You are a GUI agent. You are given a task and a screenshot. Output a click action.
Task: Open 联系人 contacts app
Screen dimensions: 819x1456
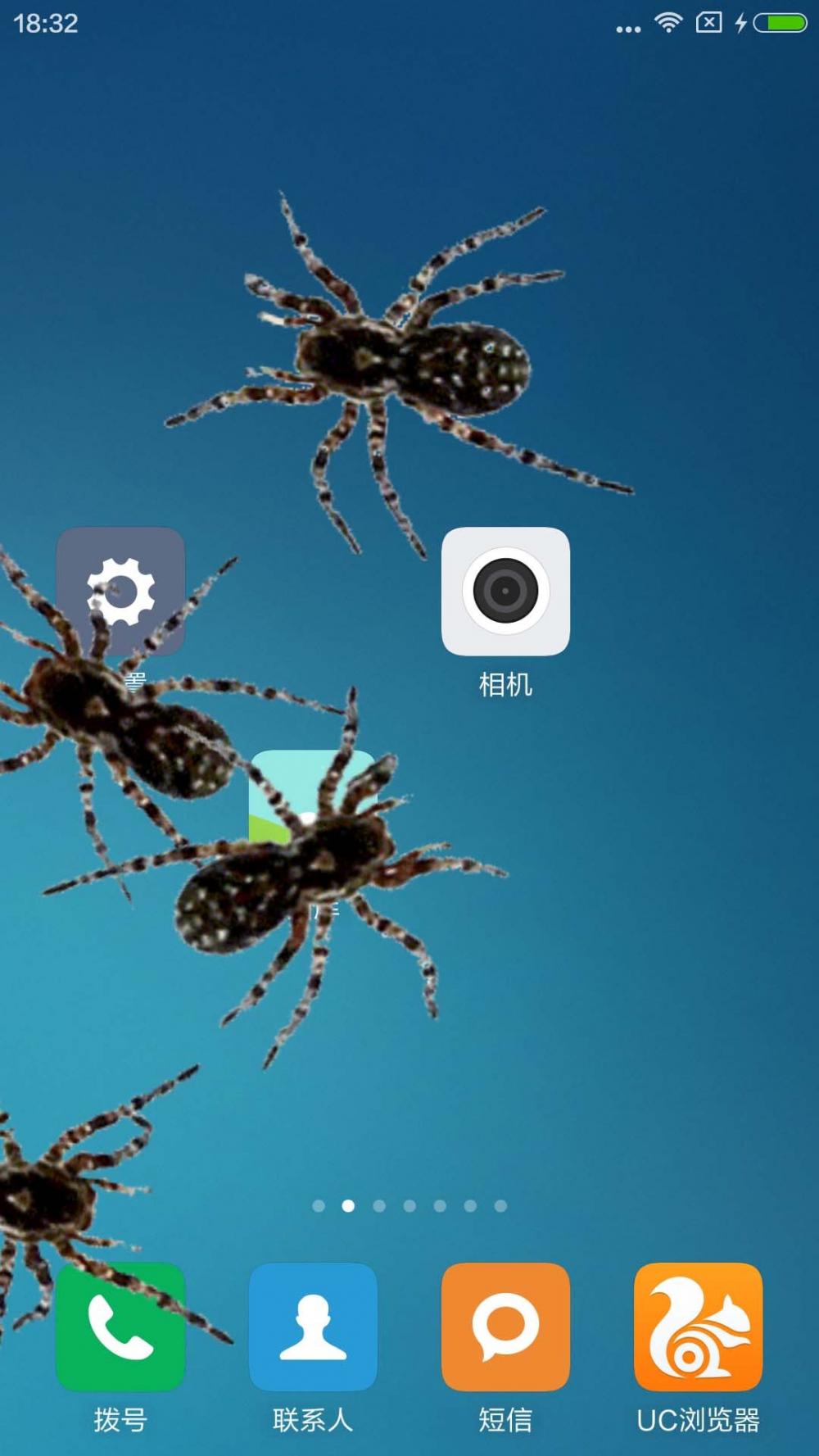click(x=313, y=1327)
